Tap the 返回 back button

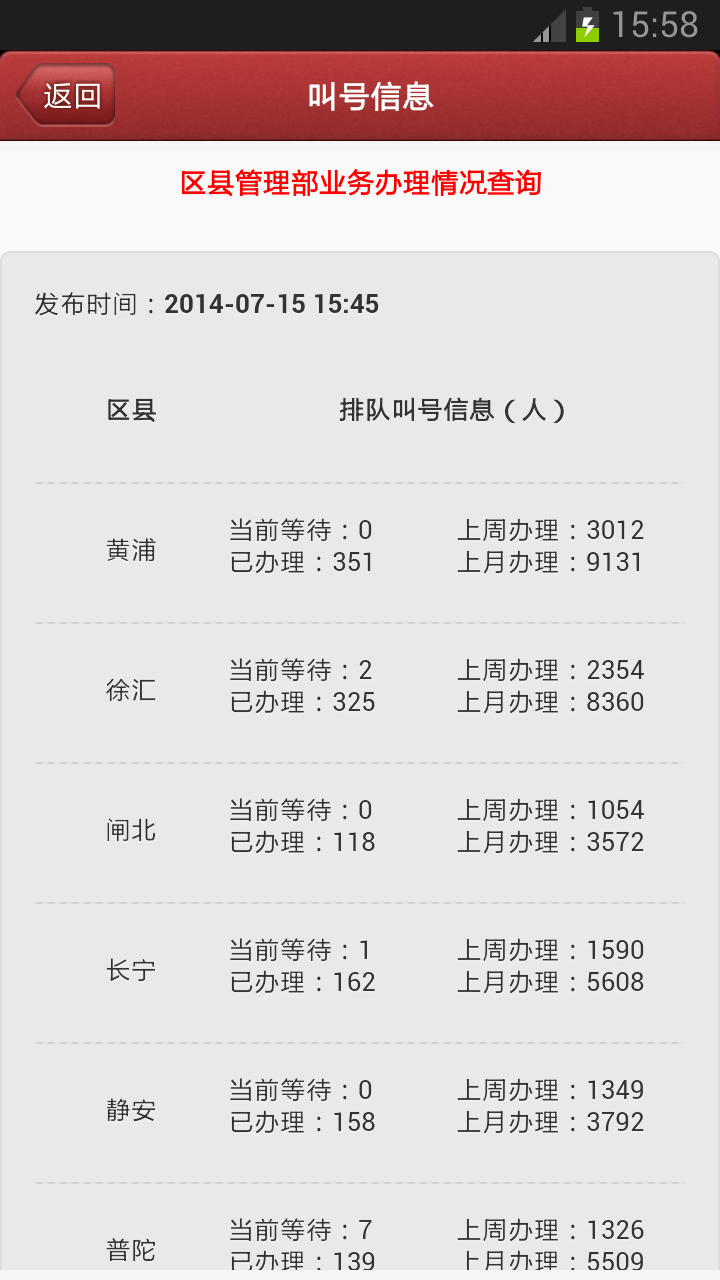pyautogui.click(x=67, y=96)
